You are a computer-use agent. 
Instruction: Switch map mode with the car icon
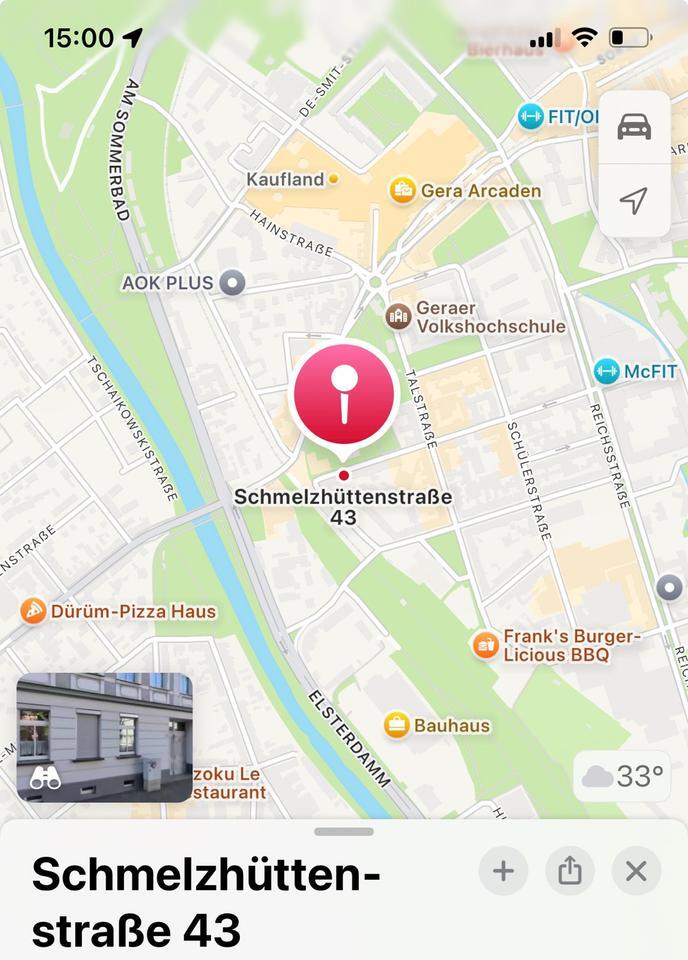click(x=634, y=127)
